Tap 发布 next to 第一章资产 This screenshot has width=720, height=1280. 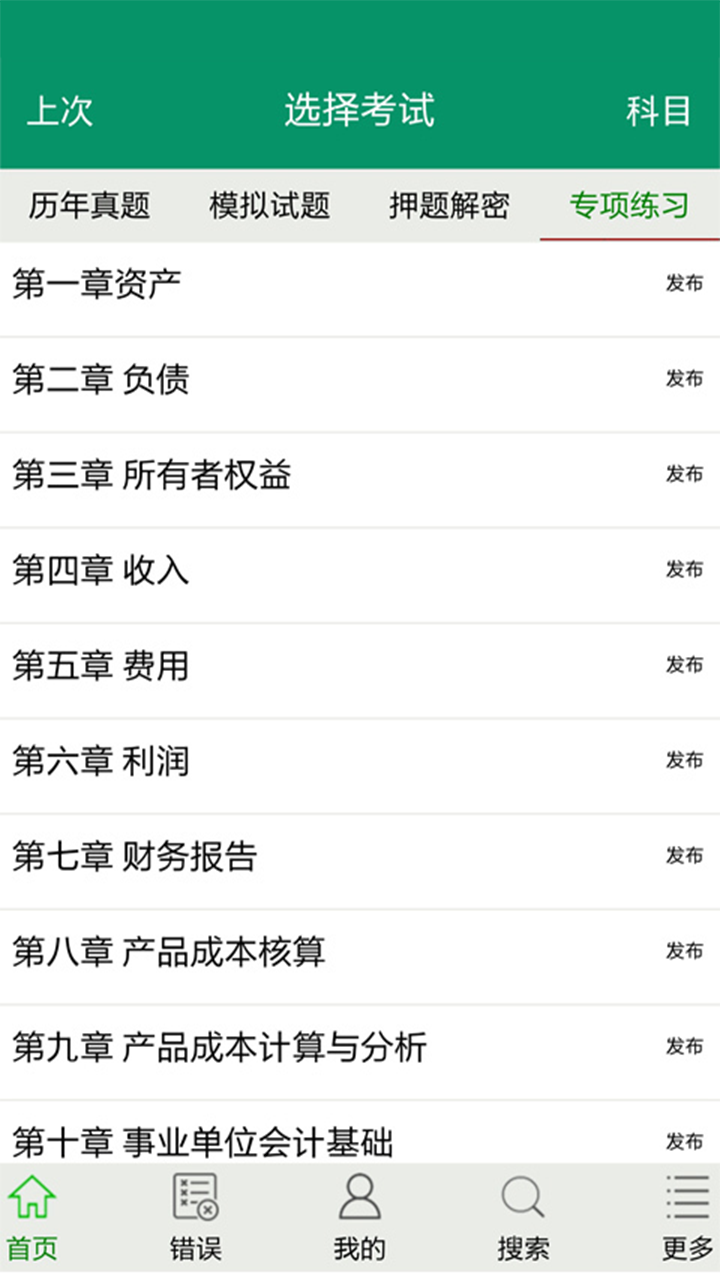(685, 284)
